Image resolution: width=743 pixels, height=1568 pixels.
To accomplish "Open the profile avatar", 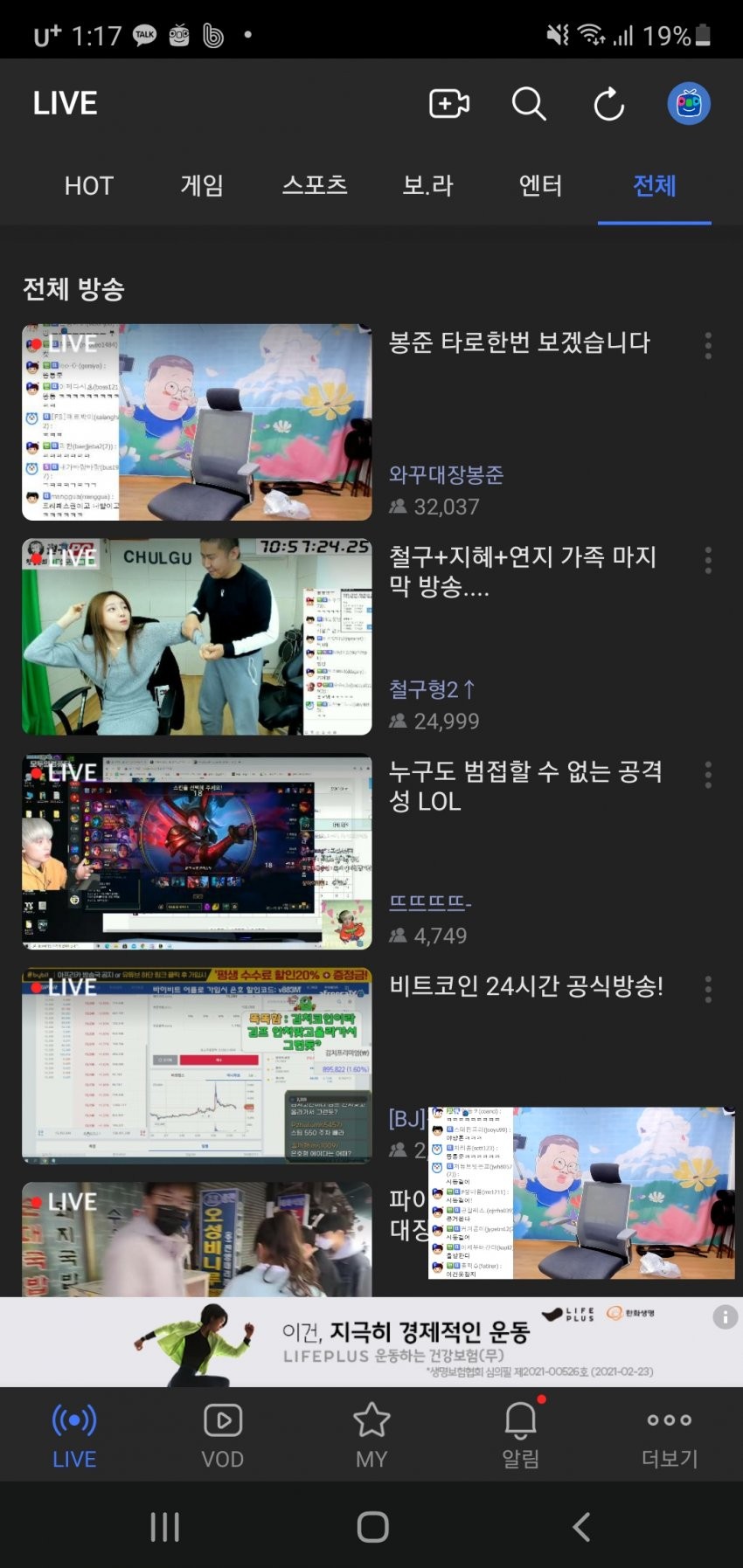I will [x=689, y=104].
